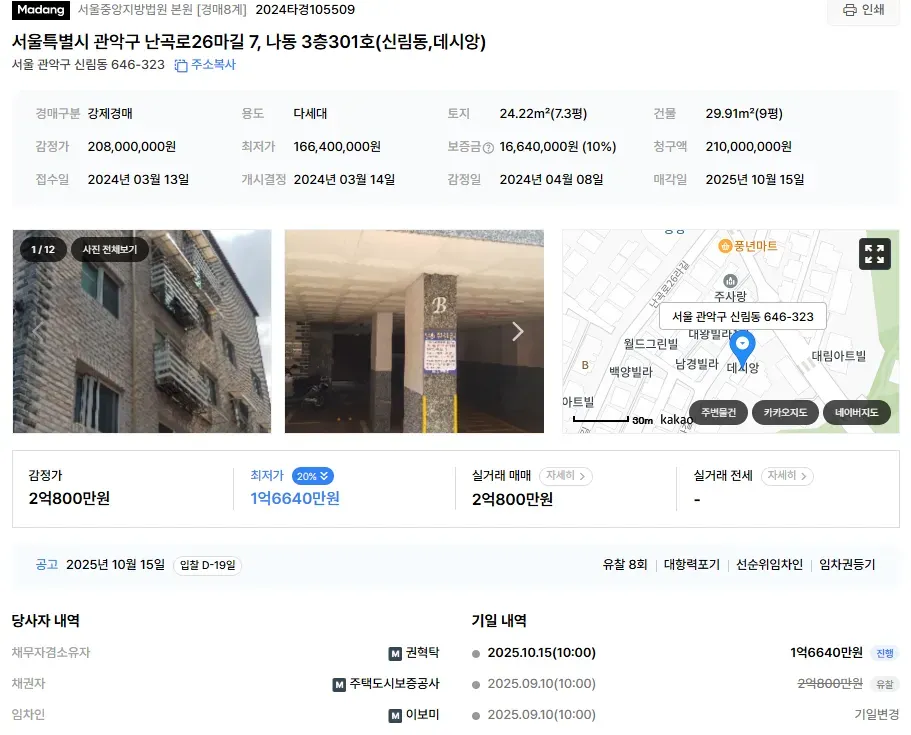Show next property photo with right arrow
The height and width of the screenshot is (735, 911).
coord(518,331)
